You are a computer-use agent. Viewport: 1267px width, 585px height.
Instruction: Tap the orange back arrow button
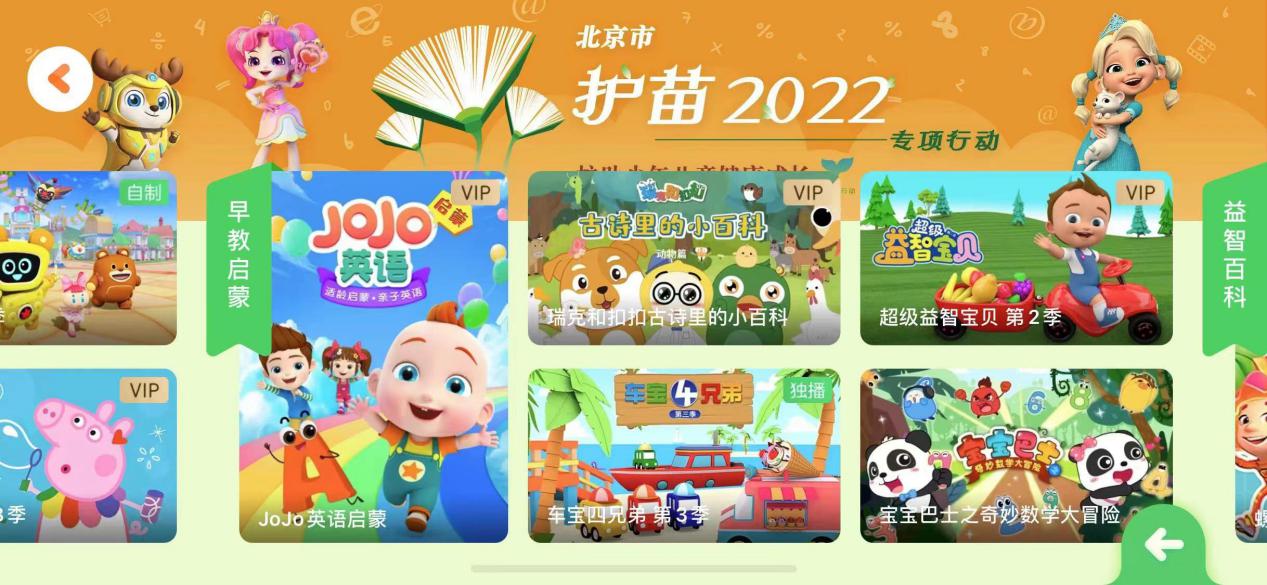click(59, 79)
